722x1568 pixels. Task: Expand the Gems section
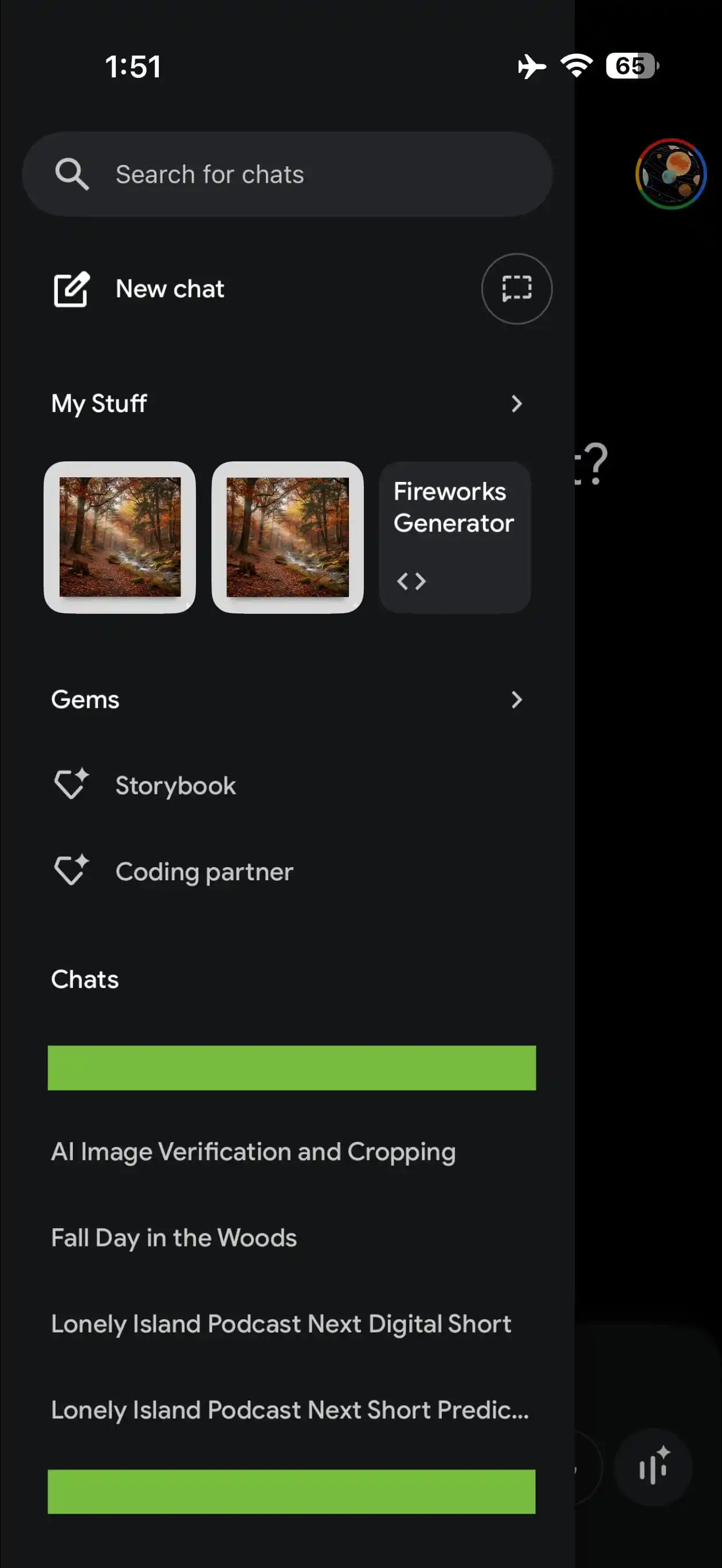(x=516, y=700)
